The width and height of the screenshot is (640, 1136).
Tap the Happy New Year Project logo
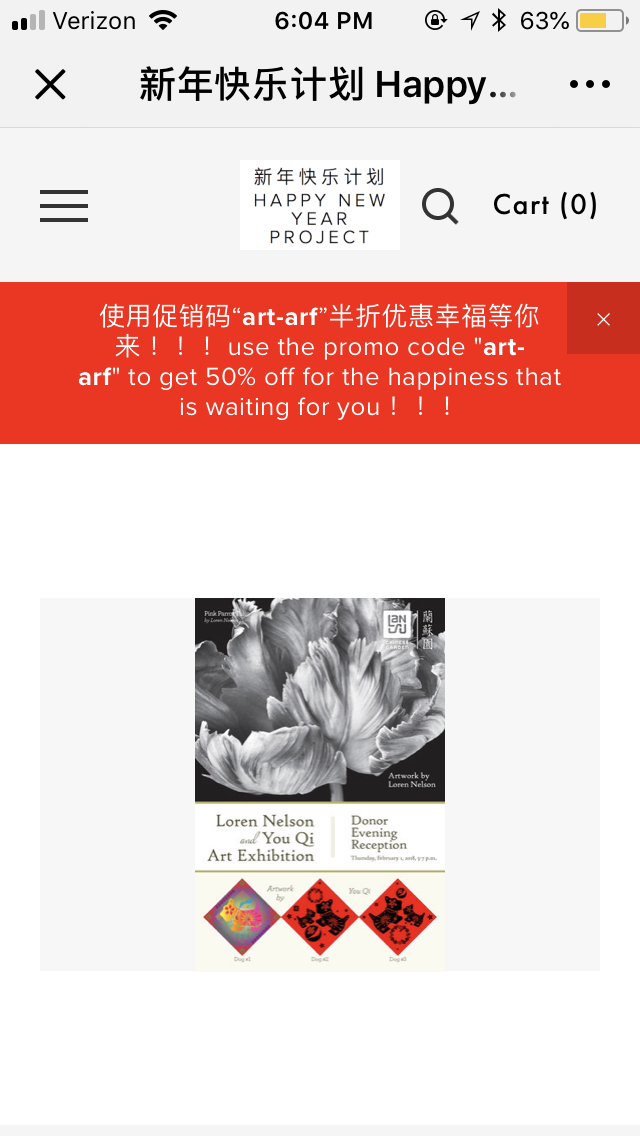[x=320, y=205]
